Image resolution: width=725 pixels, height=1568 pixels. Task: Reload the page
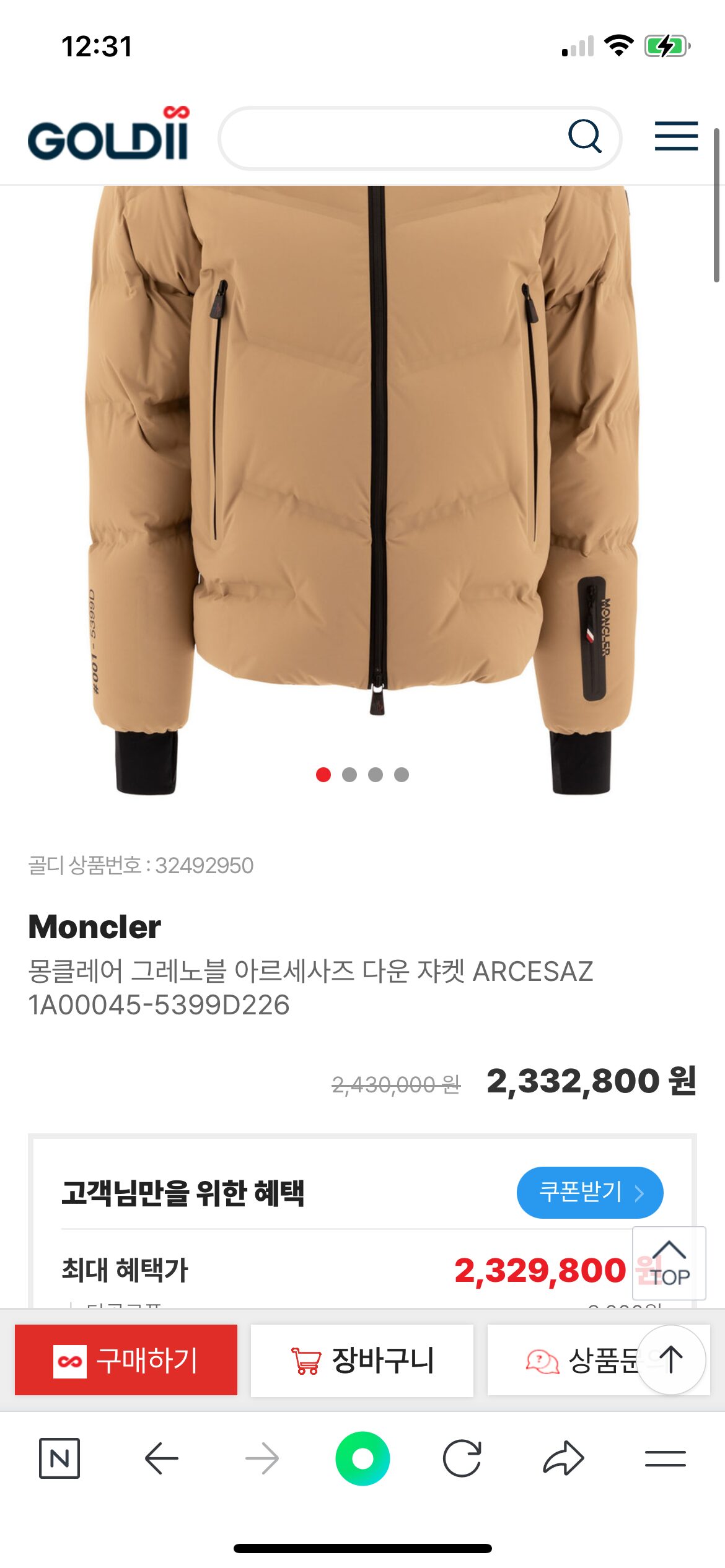pos(462,1458)
